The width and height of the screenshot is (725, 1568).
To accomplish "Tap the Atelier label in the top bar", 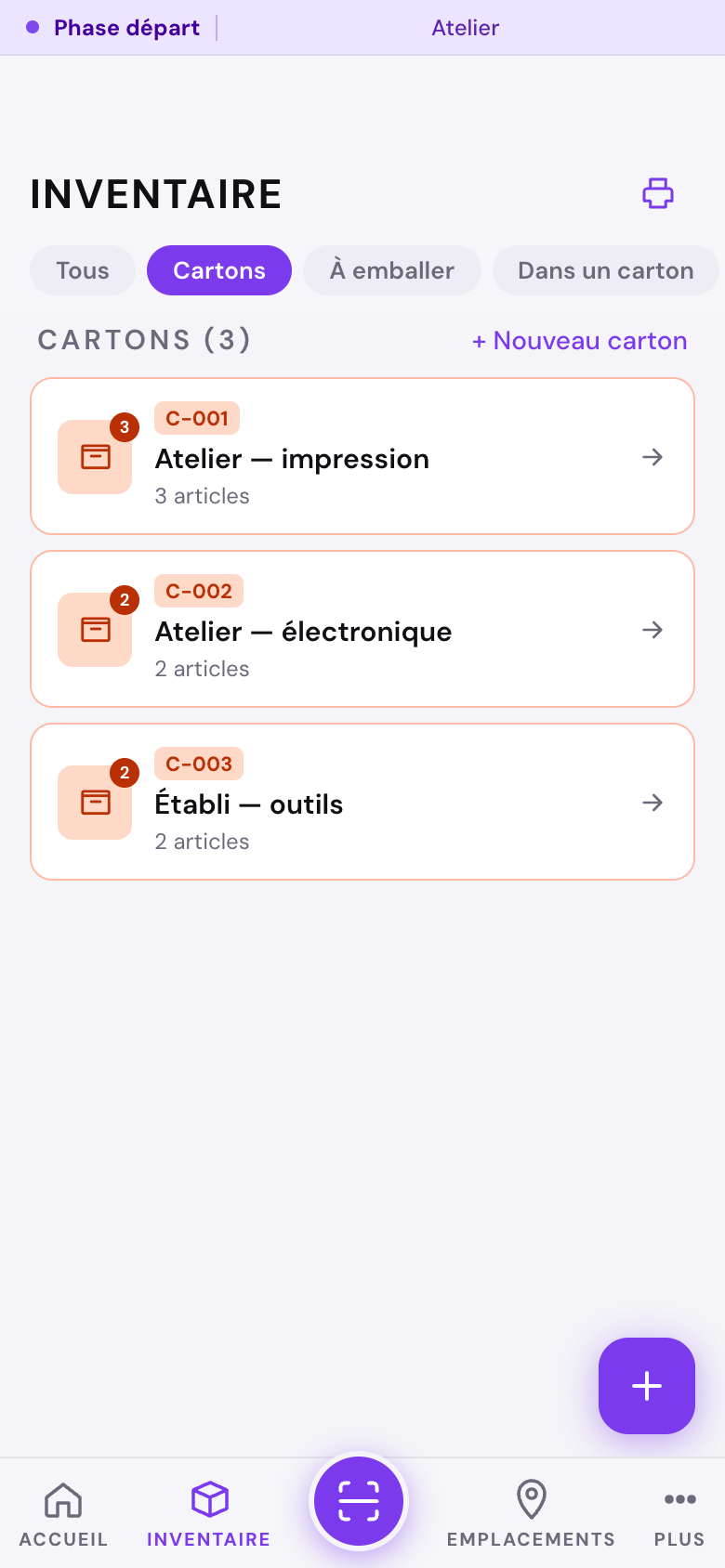I will (466, 28).
